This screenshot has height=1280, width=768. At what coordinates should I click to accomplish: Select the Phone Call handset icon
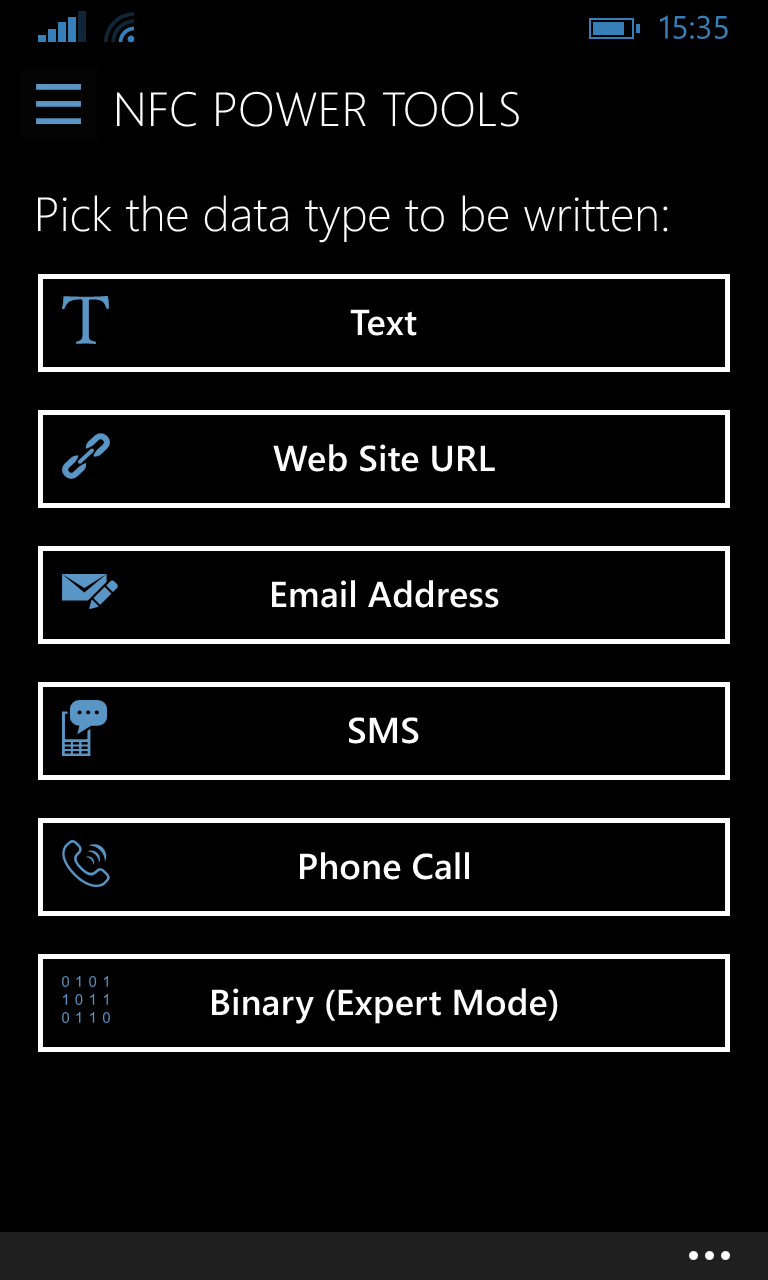tap(85, 864)
